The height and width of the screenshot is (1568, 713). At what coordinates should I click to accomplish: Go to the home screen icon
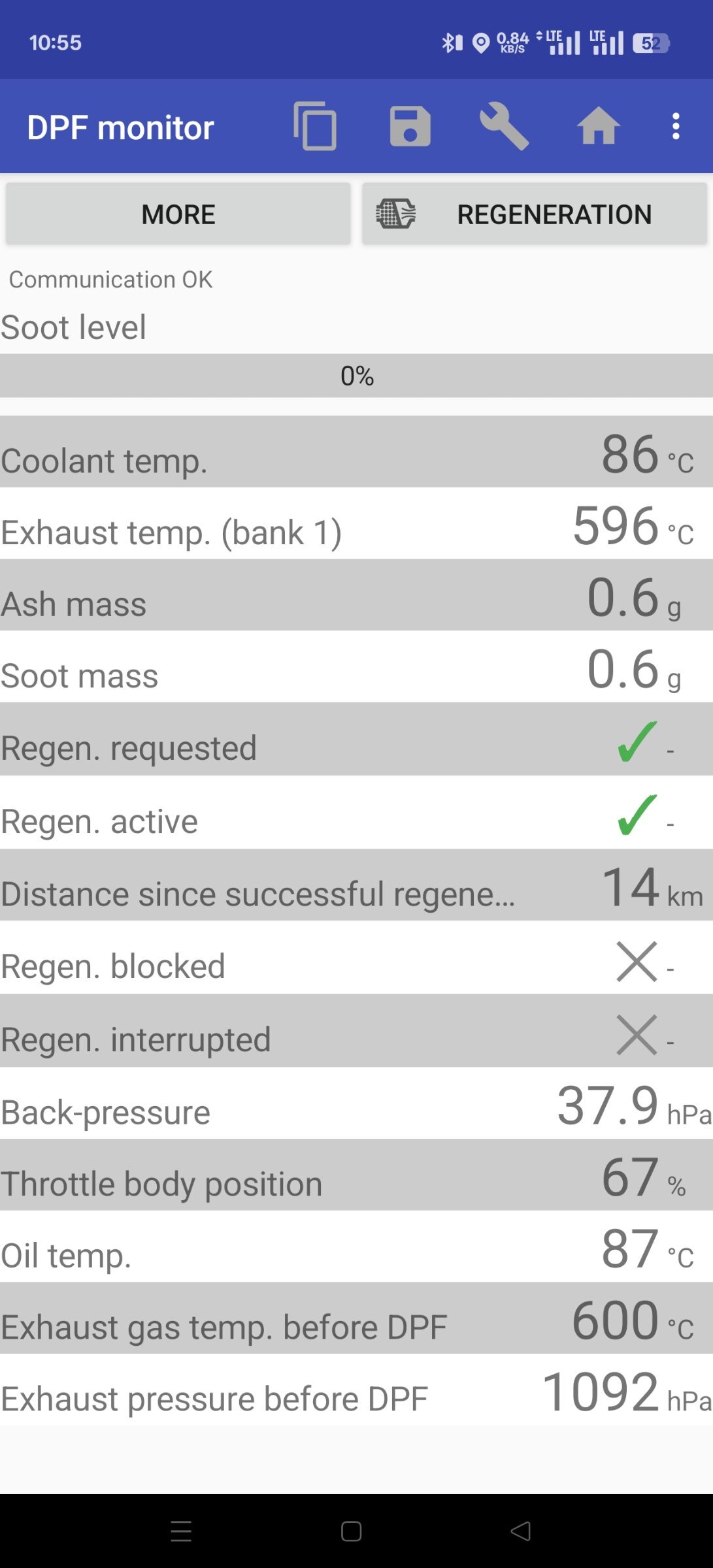(x=598, y=126)
